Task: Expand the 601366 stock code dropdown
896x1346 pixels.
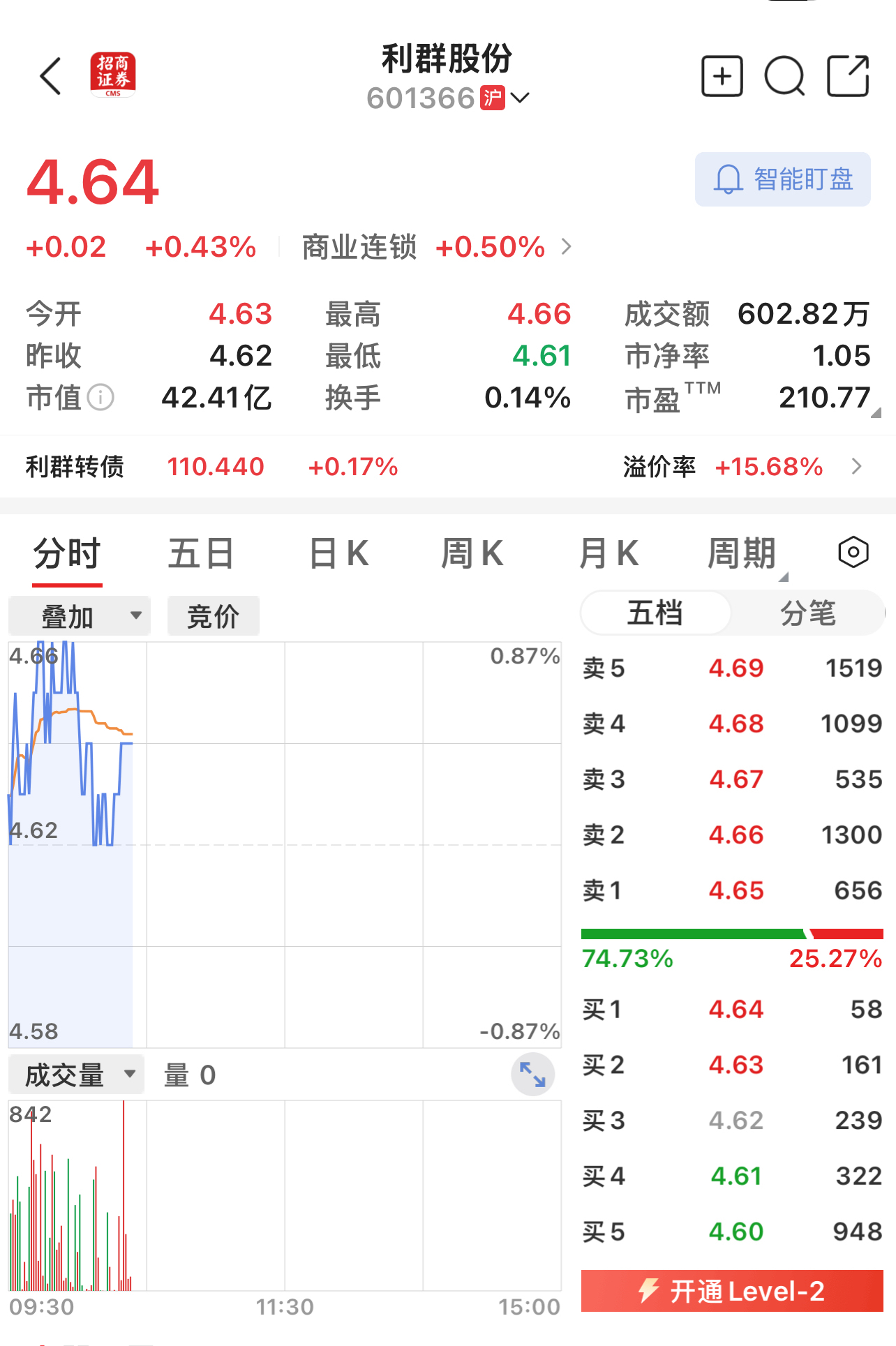Action: point(520,98)
